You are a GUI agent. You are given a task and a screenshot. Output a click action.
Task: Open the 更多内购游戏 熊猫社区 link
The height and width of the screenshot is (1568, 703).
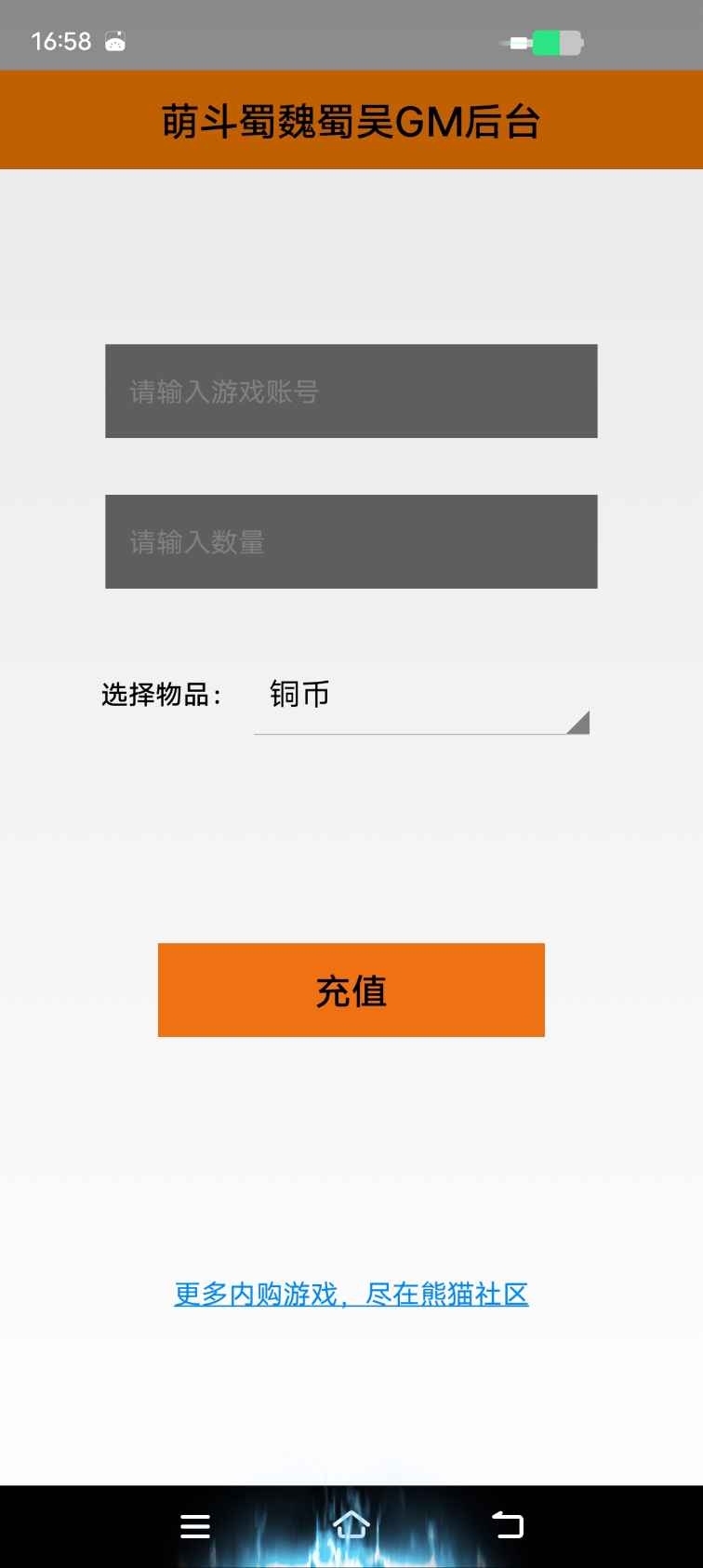pyautogui.click(x=351, y=1294)
